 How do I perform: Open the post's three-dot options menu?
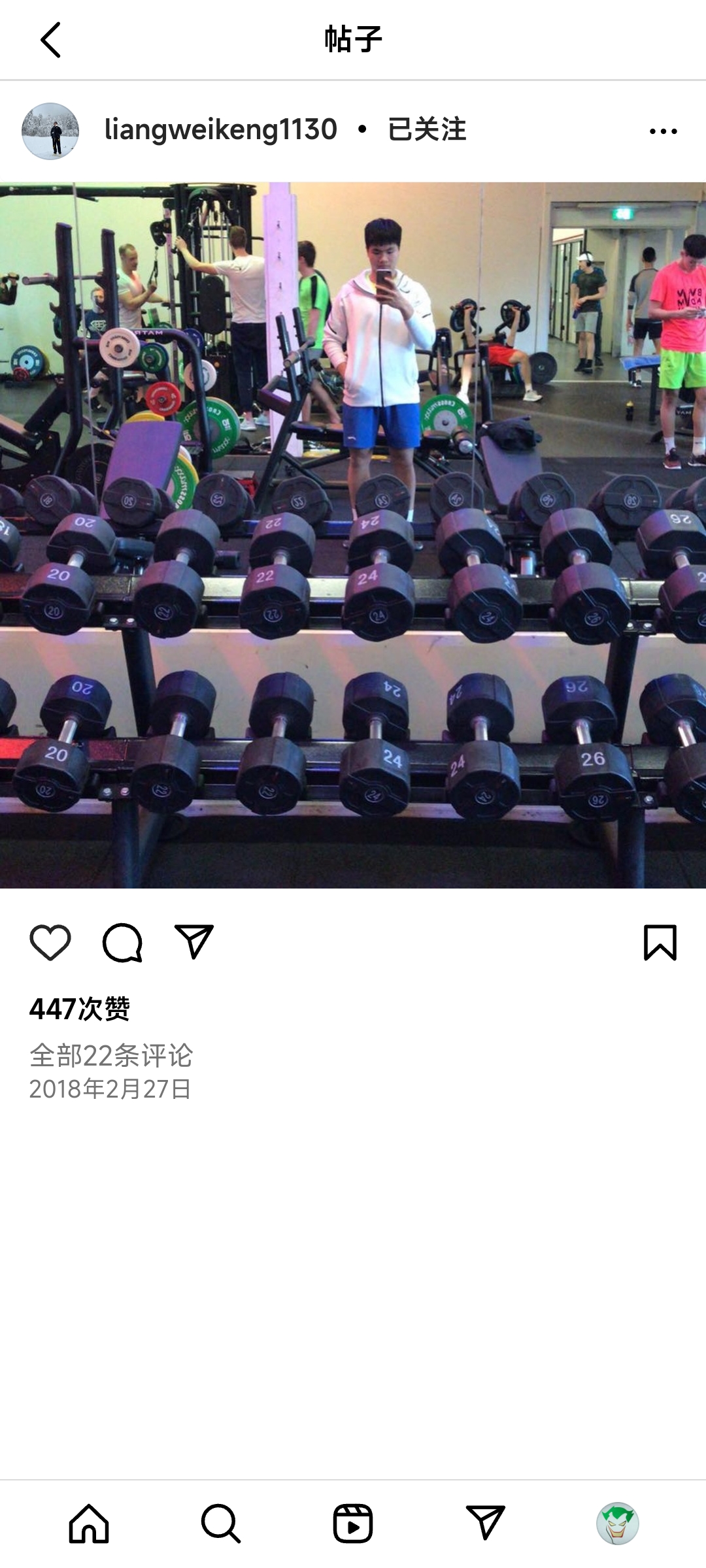click(x=663, y=131)
